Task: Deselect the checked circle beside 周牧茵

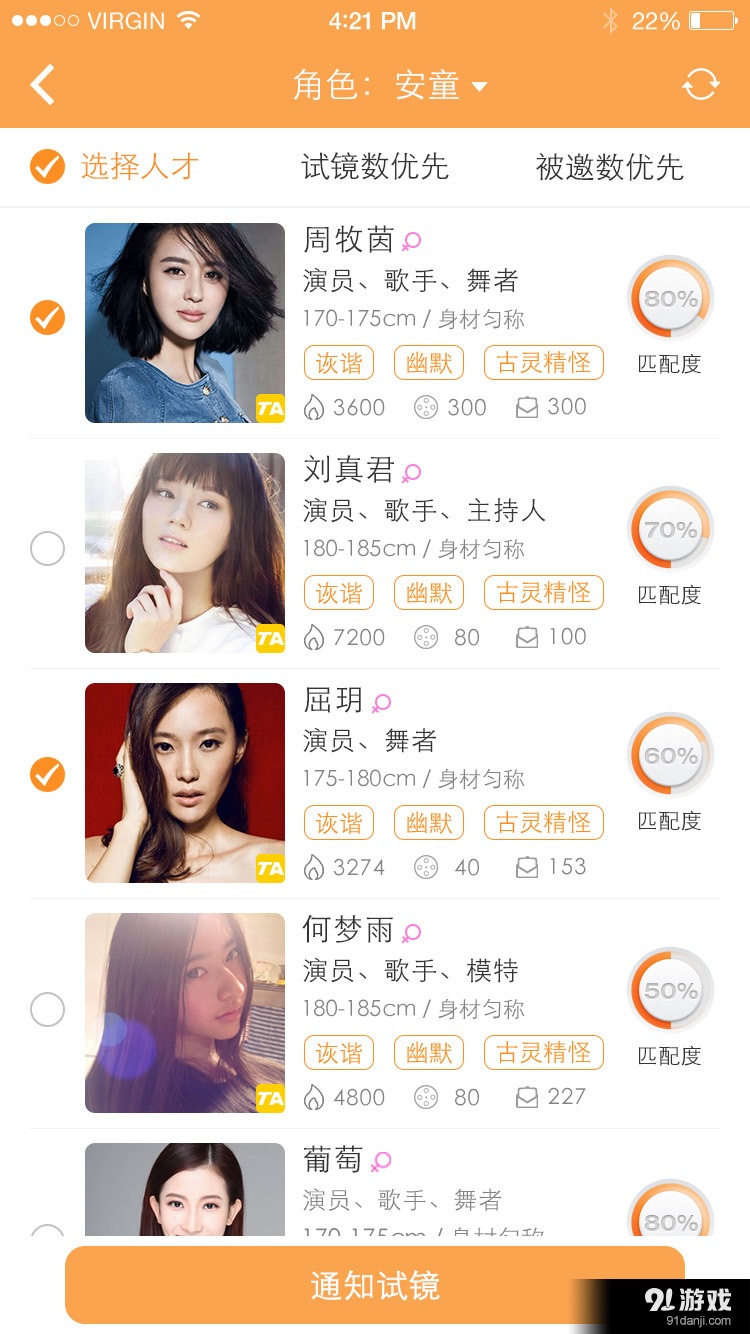Action: pyautogui.click(x=47, y=320)
